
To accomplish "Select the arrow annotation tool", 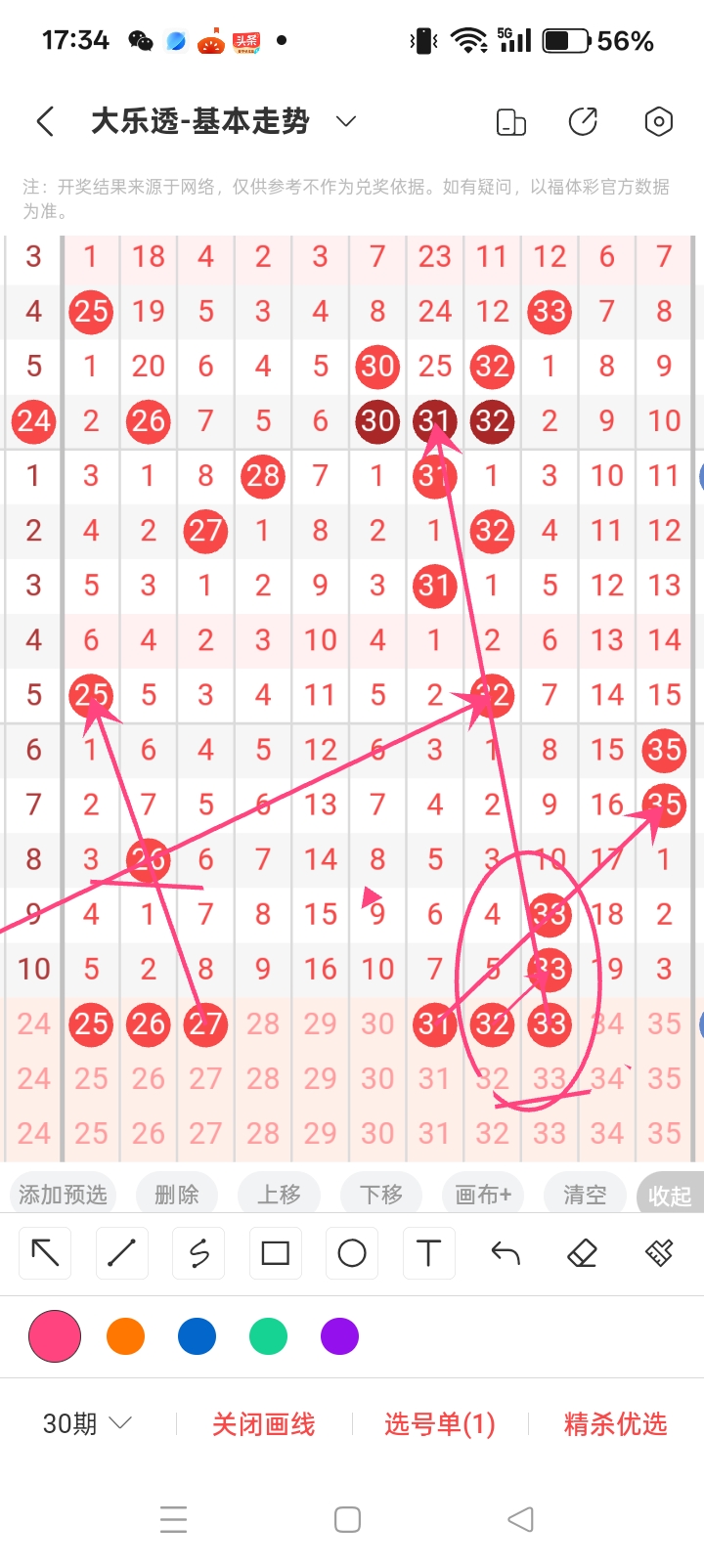I will tap(44, 1252).
